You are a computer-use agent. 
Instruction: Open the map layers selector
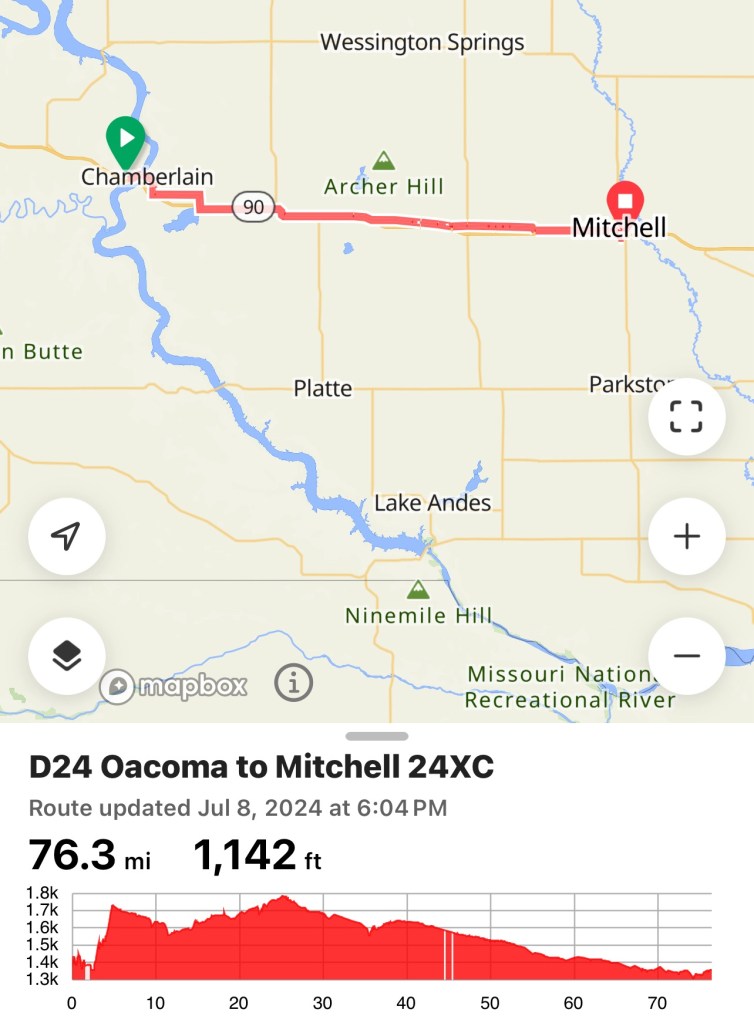tap(66, 656)
